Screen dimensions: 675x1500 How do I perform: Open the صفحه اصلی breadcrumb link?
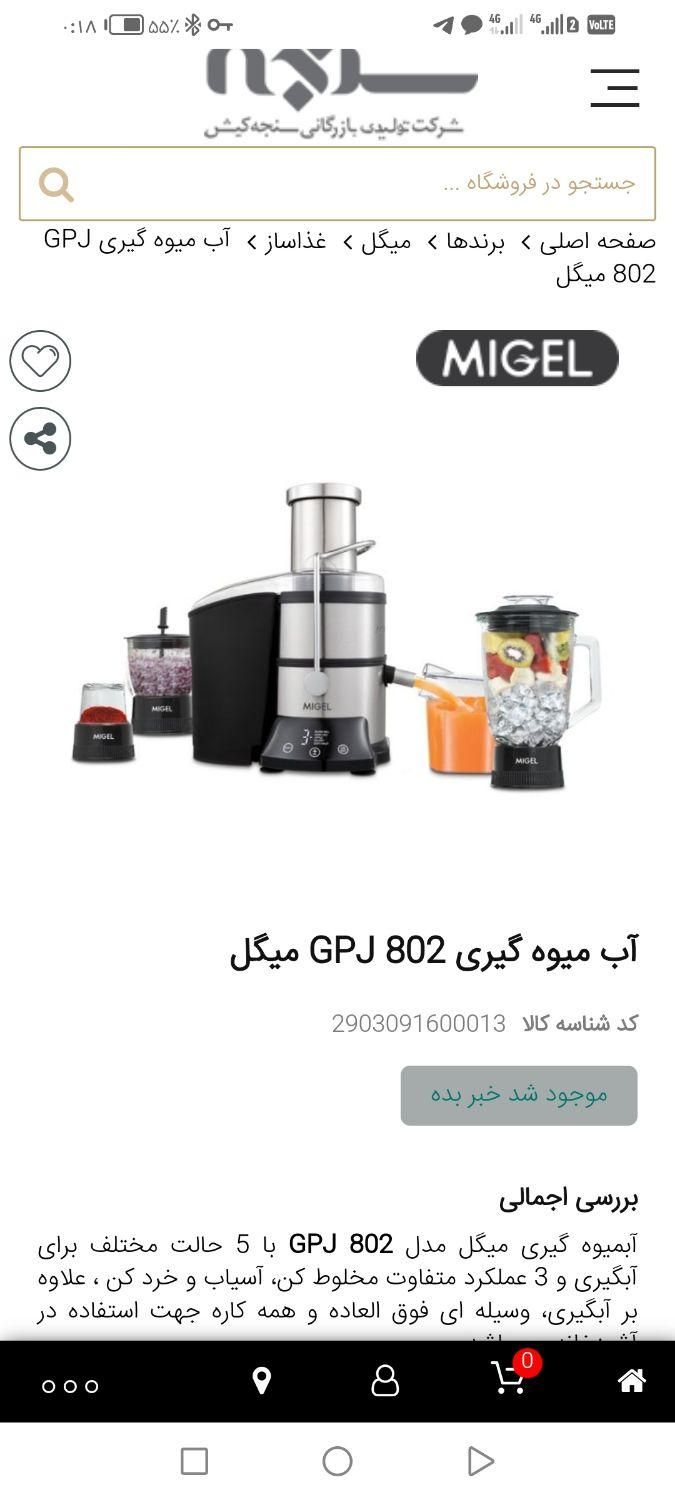tap(598, 242)
